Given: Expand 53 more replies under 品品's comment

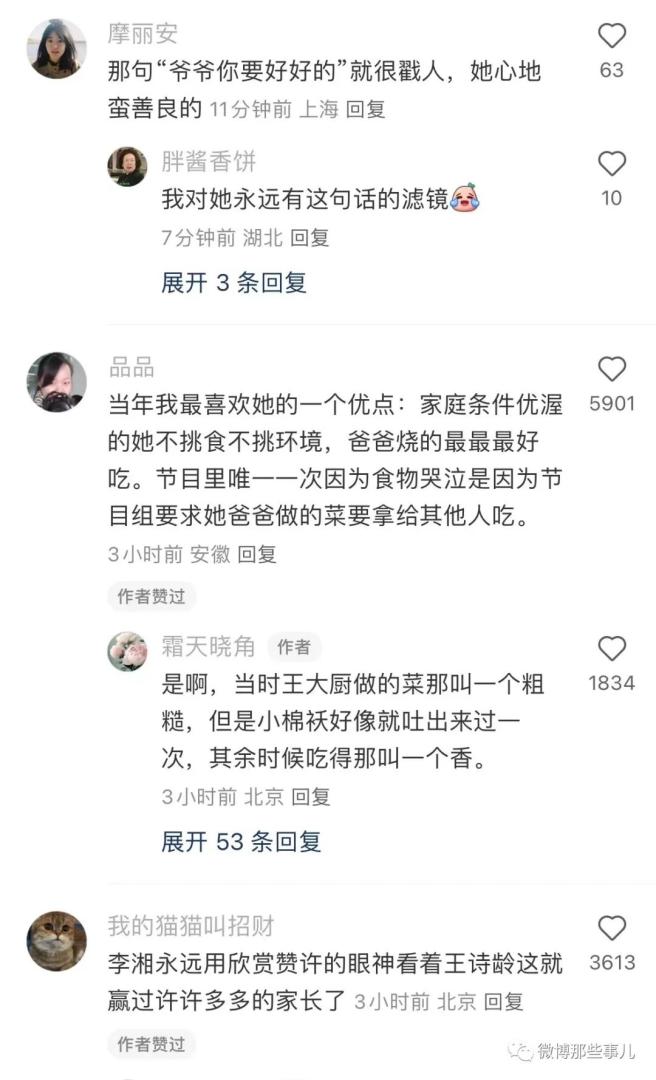Looking at the screenshot, I should tap(241, 842).
